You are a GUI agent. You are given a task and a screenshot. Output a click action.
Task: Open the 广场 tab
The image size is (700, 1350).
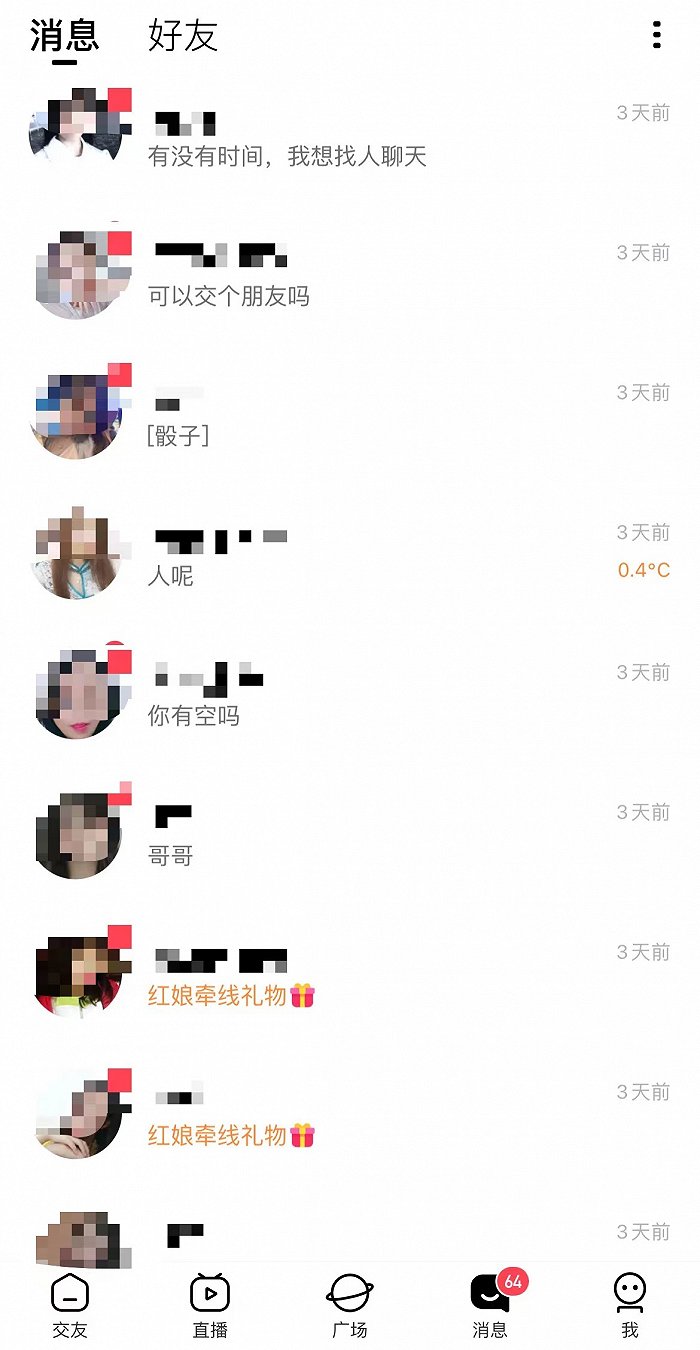point(350,1306)
